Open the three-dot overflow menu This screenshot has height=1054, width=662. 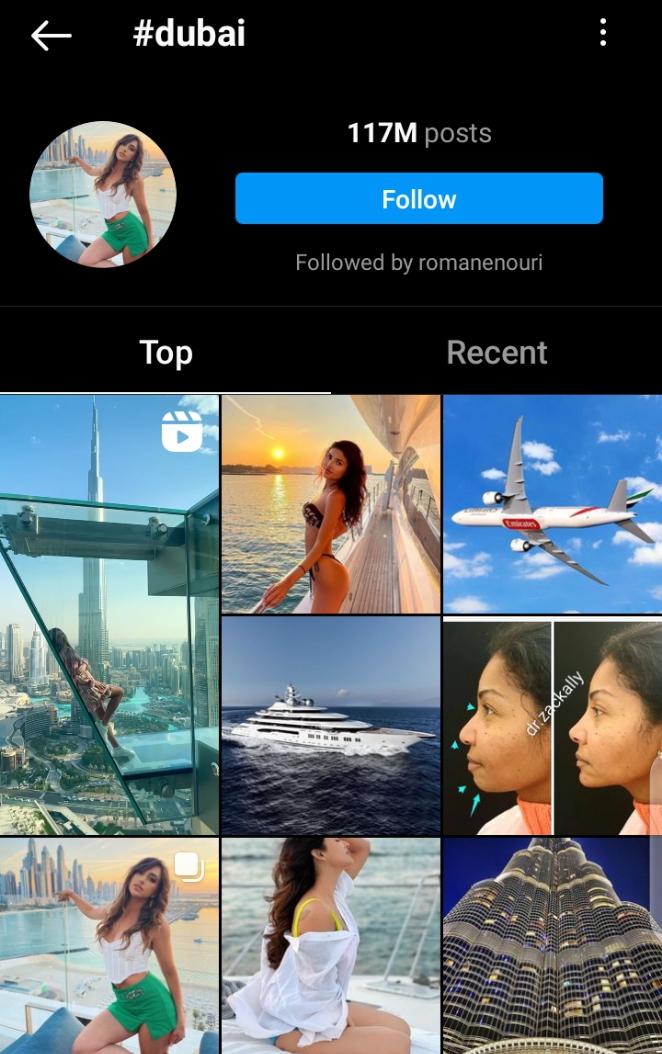[602, 33]
